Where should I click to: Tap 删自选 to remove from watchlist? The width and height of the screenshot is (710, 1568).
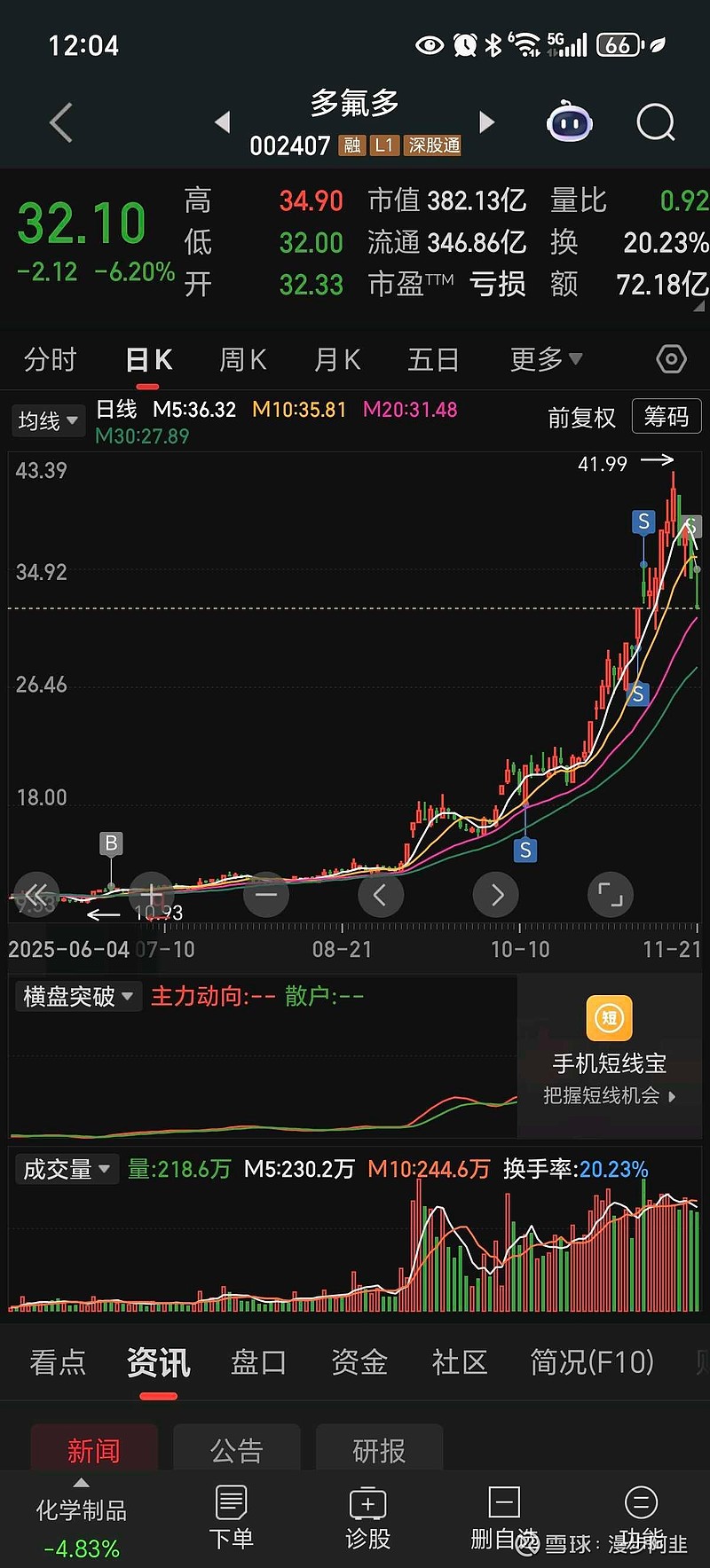point(503,1518)
